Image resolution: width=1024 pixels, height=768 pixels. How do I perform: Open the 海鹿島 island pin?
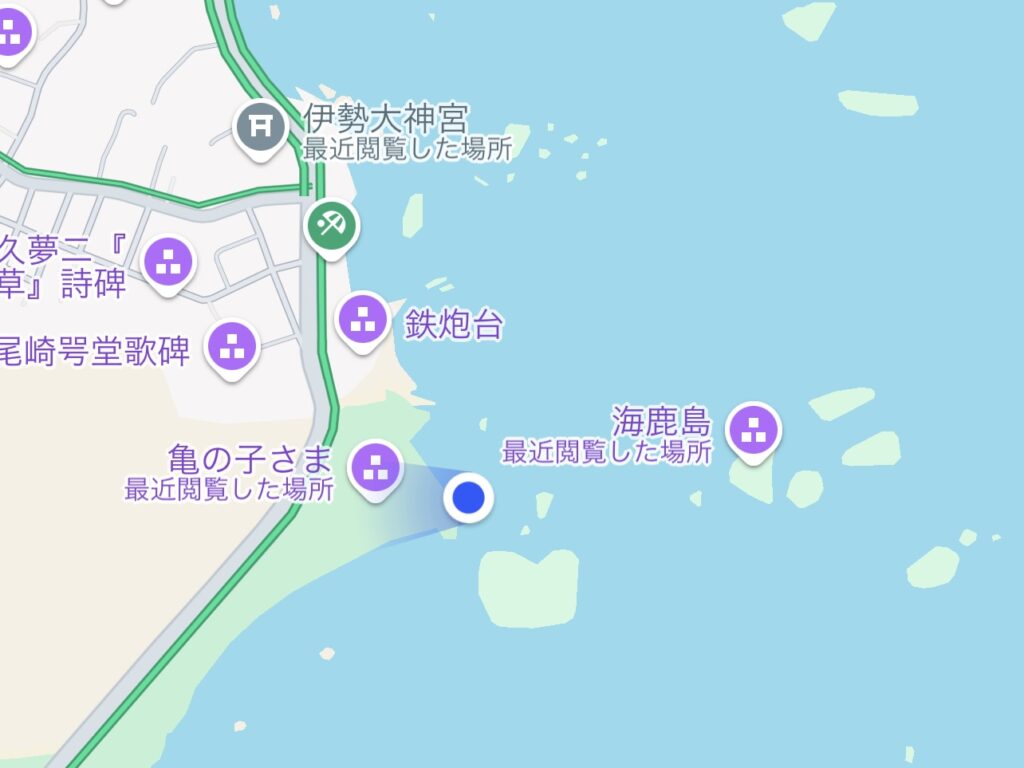click(x=753, y=430)
